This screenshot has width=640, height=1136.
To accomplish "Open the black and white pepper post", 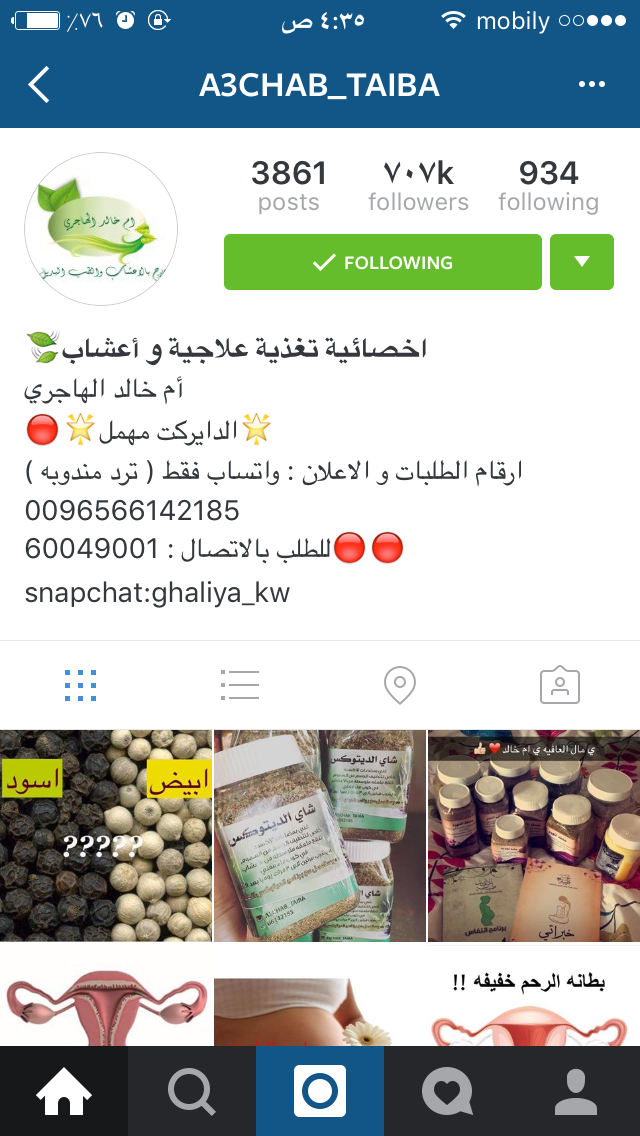I will (105, 835).
